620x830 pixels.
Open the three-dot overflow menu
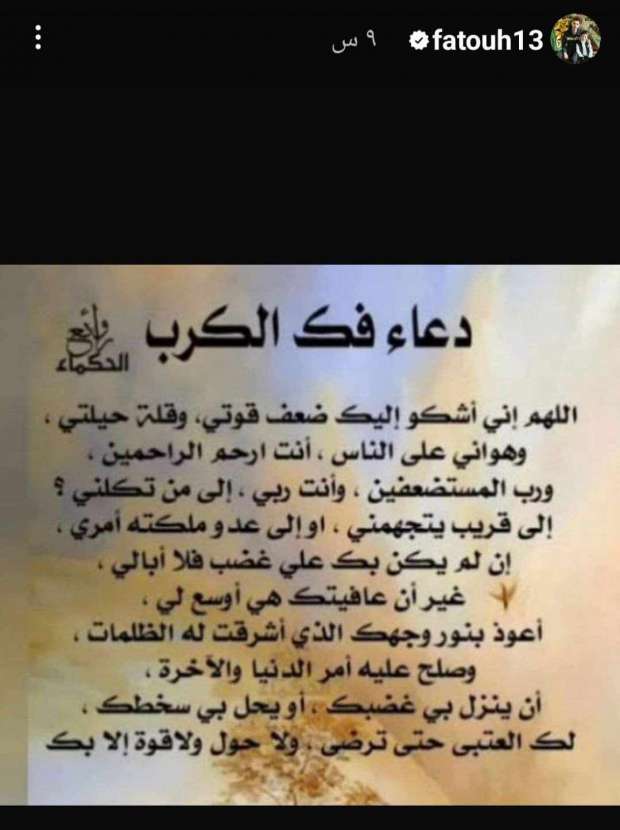(38, 39)
